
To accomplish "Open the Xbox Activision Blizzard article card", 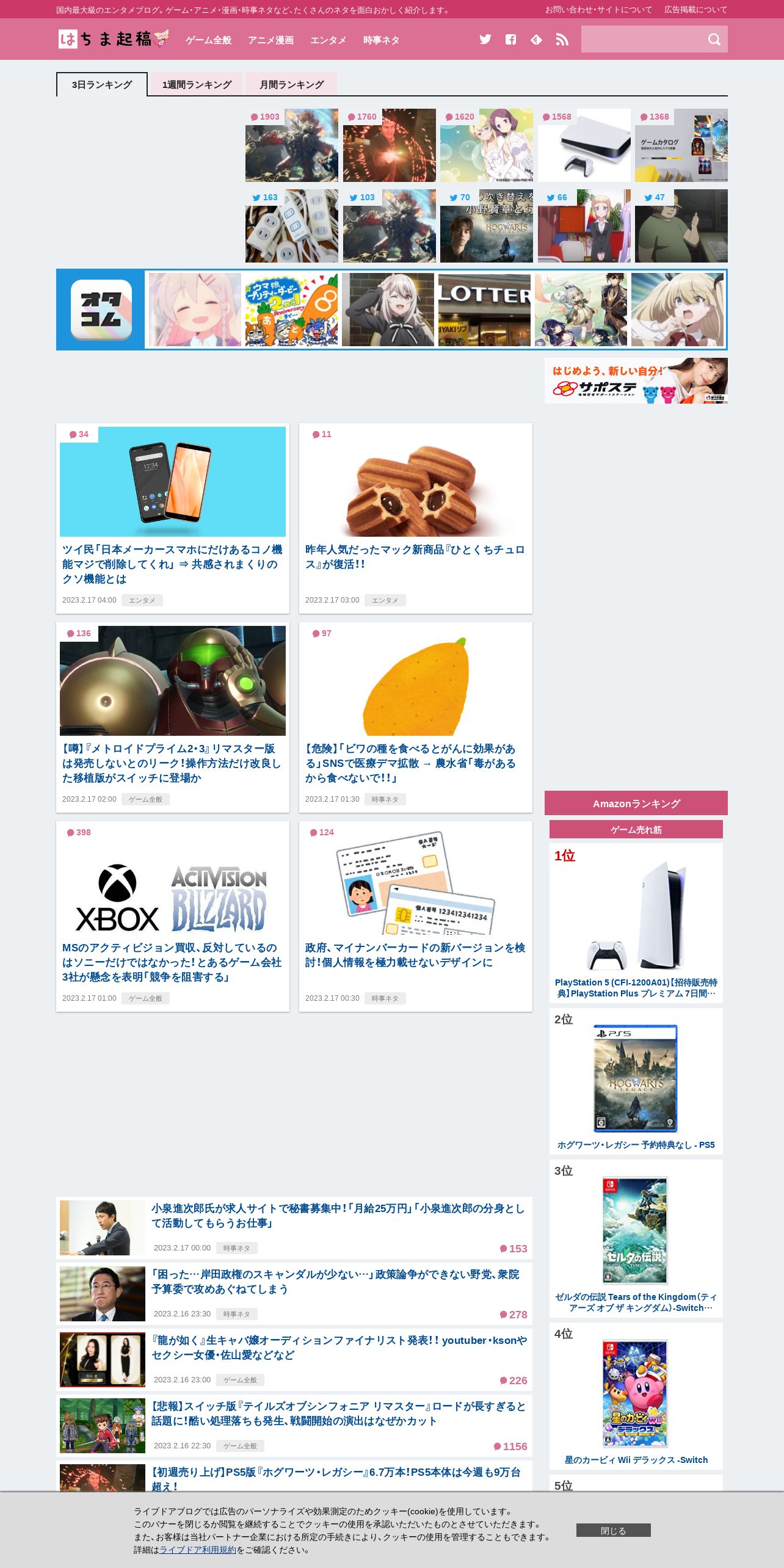I will pos(173,916).
